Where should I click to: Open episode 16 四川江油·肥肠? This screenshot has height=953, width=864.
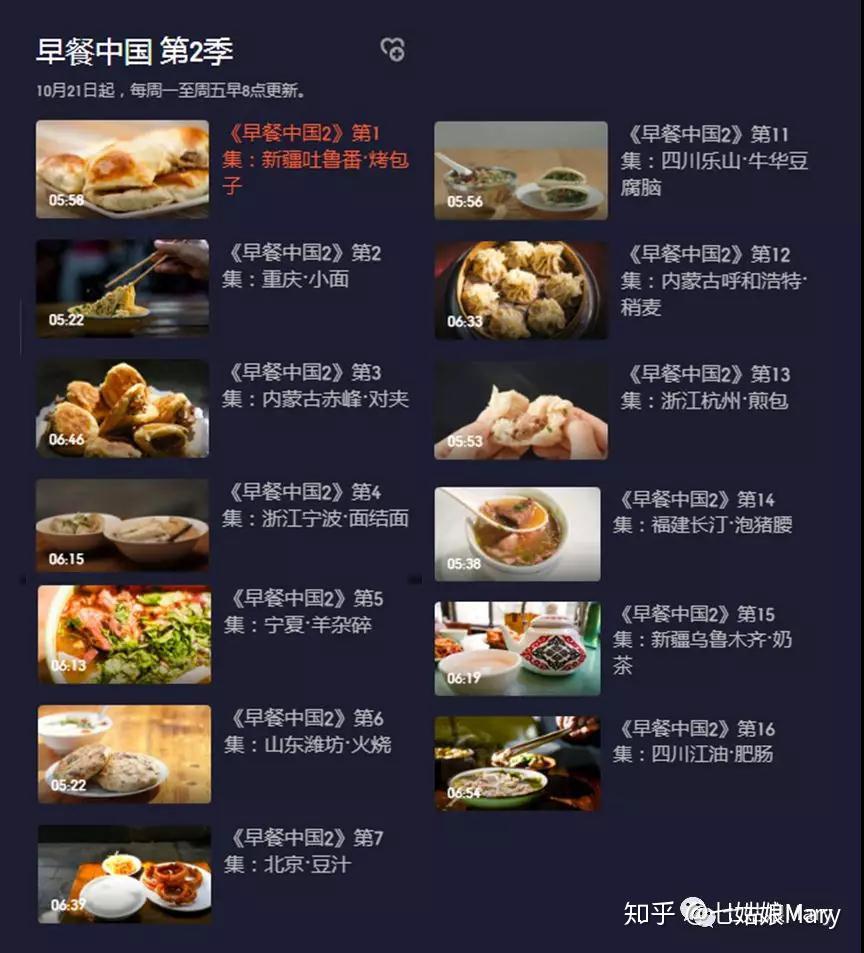pos(517,762)
